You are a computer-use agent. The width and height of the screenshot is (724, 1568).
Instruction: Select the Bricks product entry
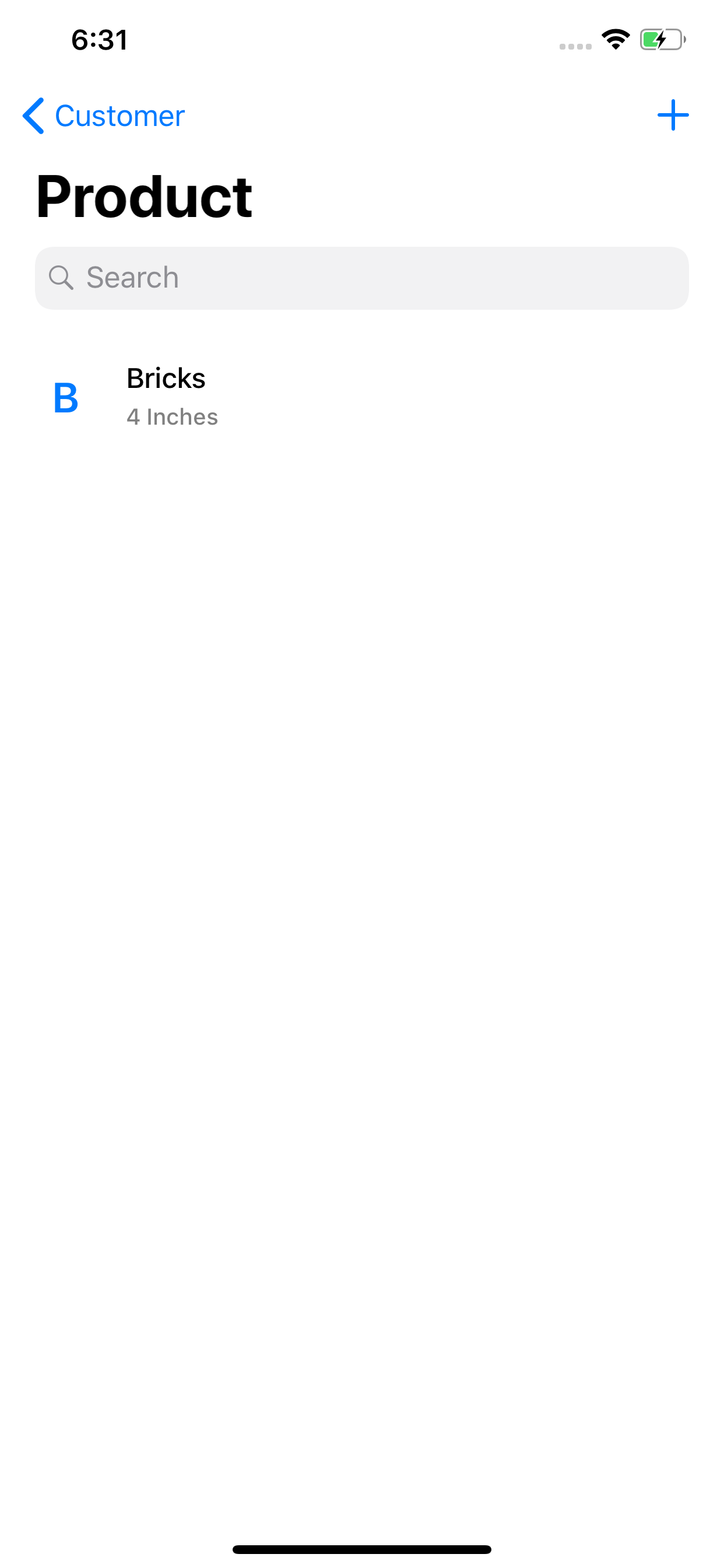[x=362, y=395]
